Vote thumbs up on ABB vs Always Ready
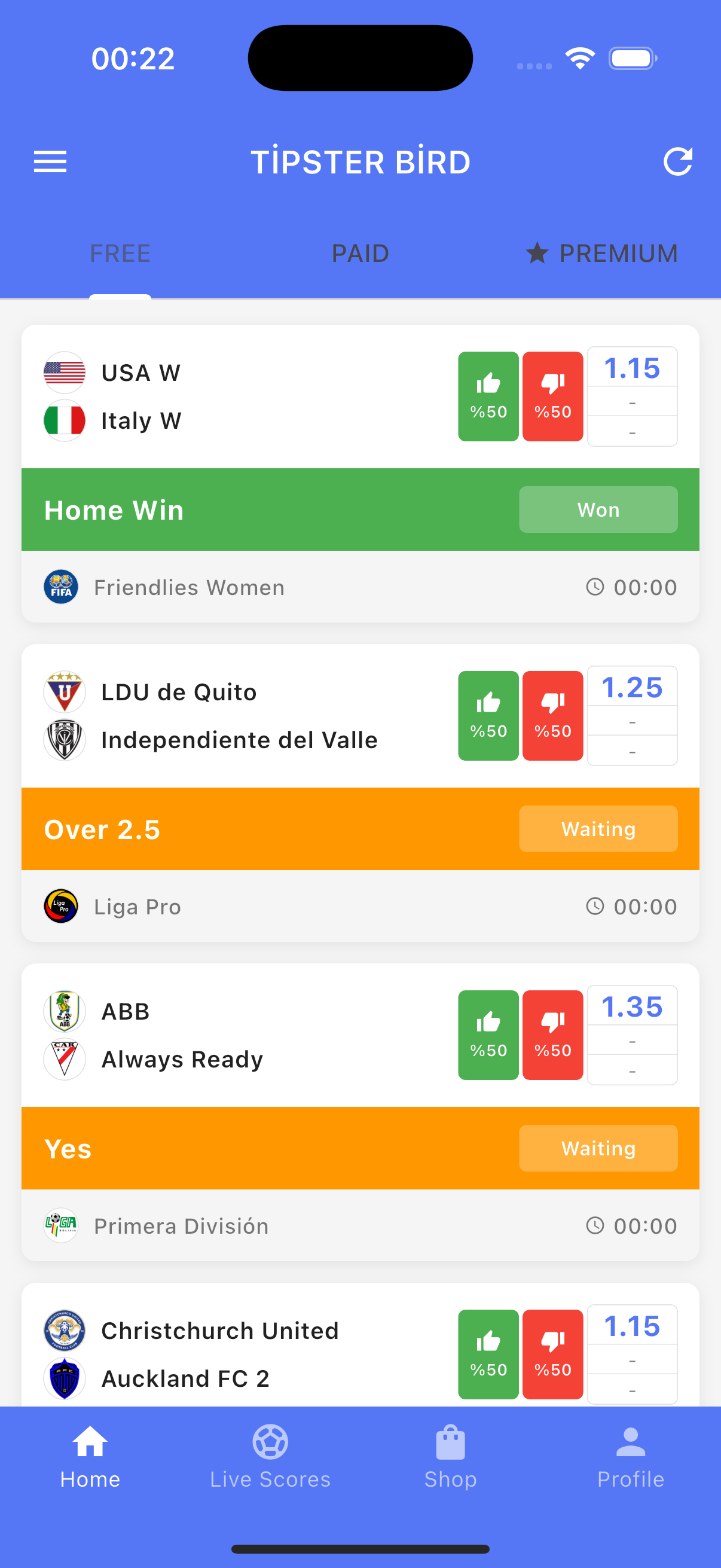The image size is (721, 1568). pyautogui.click(x=488, y=1034)
